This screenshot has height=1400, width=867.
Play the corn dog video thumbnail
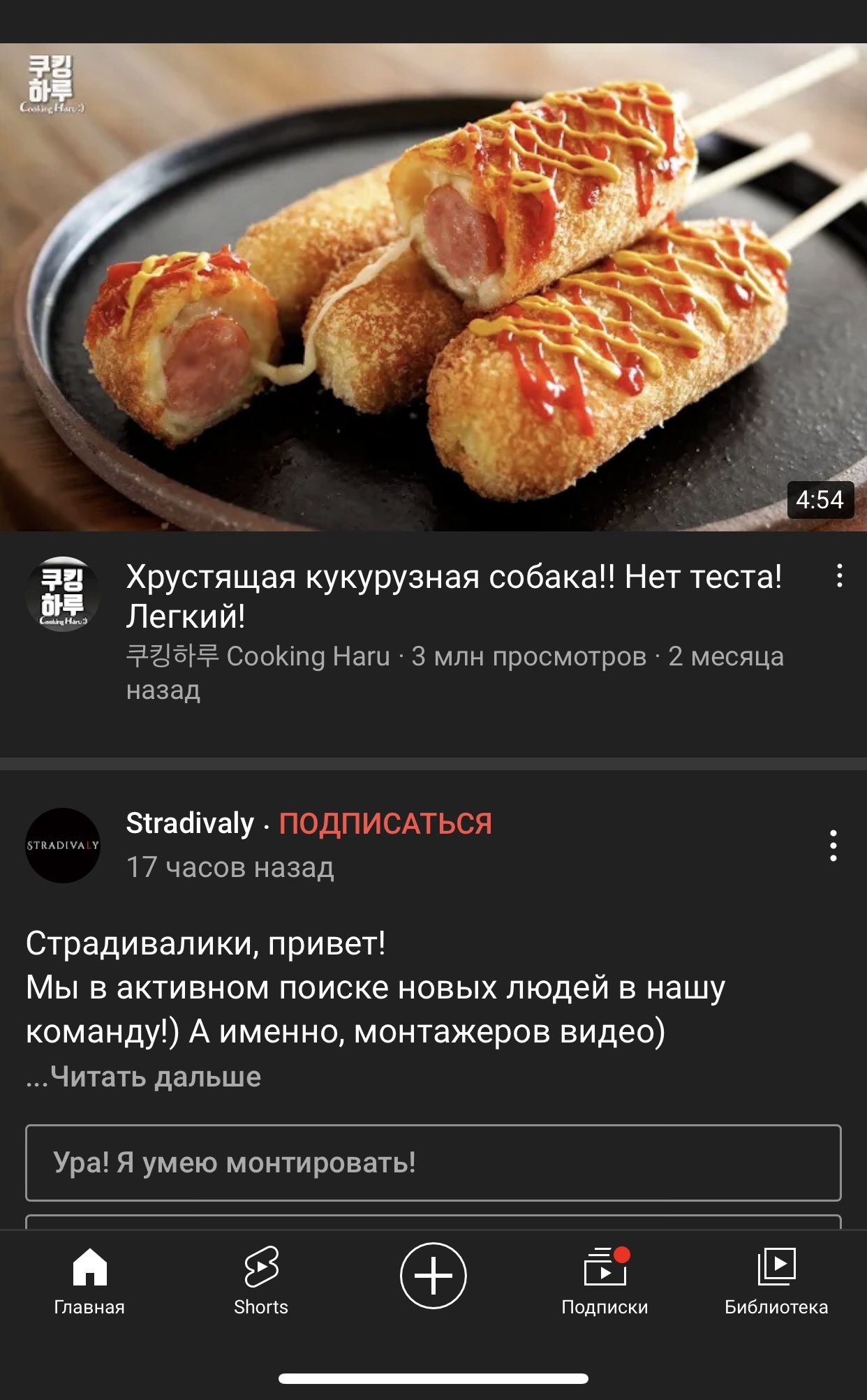(x=433, y=287)
